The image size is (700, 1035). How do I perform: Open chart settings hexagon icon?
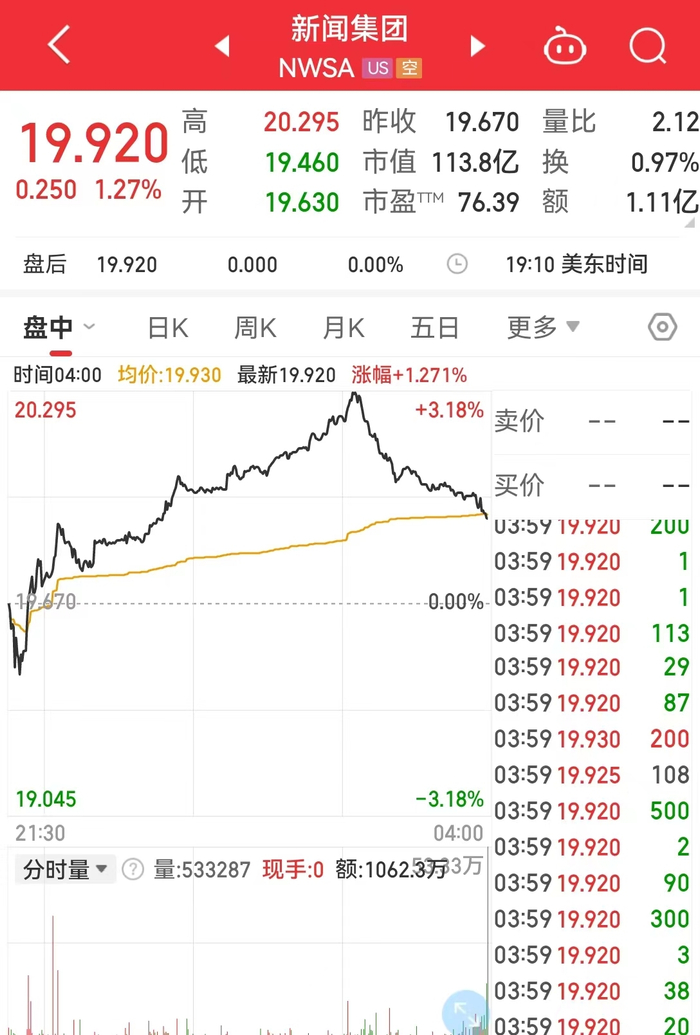tap(662, 327)
